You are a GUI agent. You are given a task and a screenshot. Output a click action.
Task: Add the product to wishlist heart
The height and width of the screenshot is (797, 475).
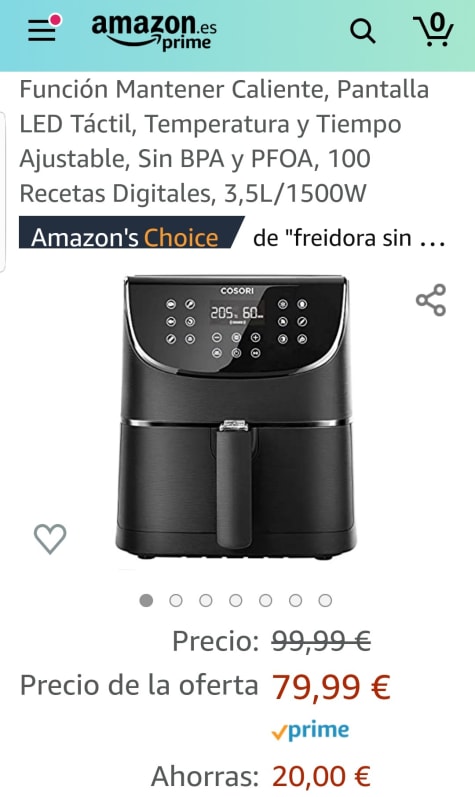pyautogui.click(x=50, y=538)
